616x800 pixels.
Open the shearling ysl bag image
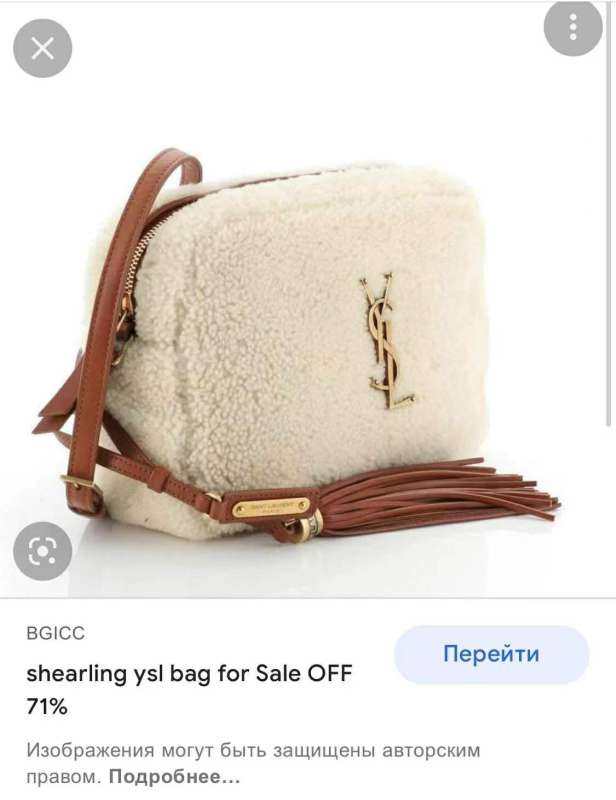(300, 340)
